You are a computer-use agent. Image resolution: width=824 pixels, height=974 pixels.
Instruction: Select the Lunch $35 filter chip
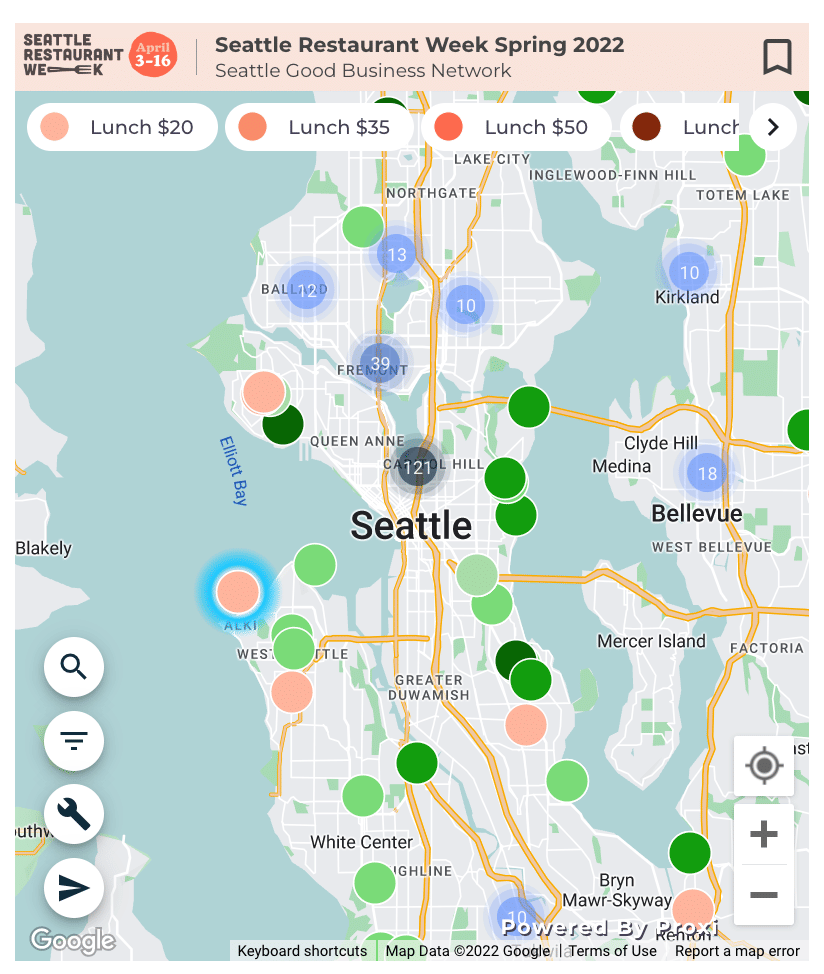319,127
